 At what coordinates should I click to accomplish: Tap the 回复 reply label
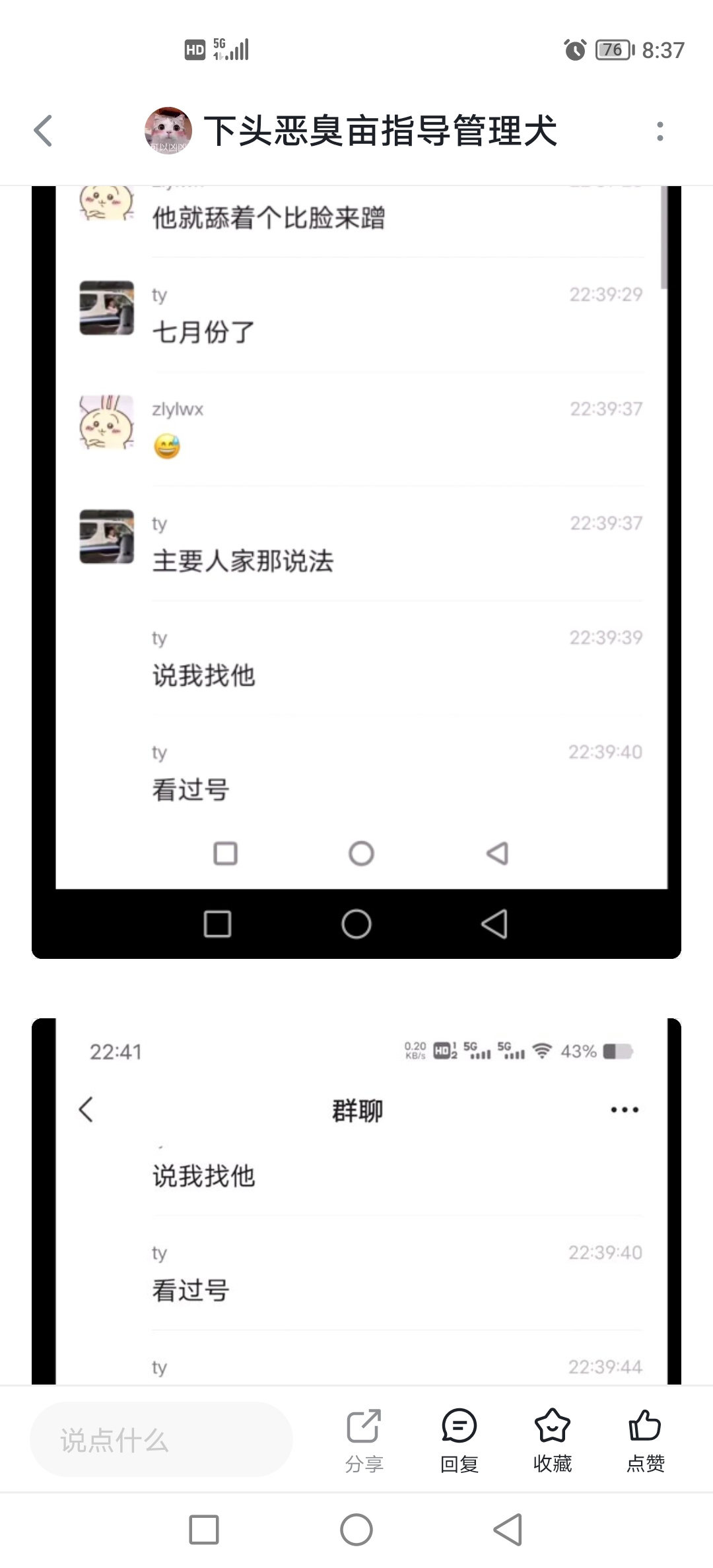[459, 1463]
